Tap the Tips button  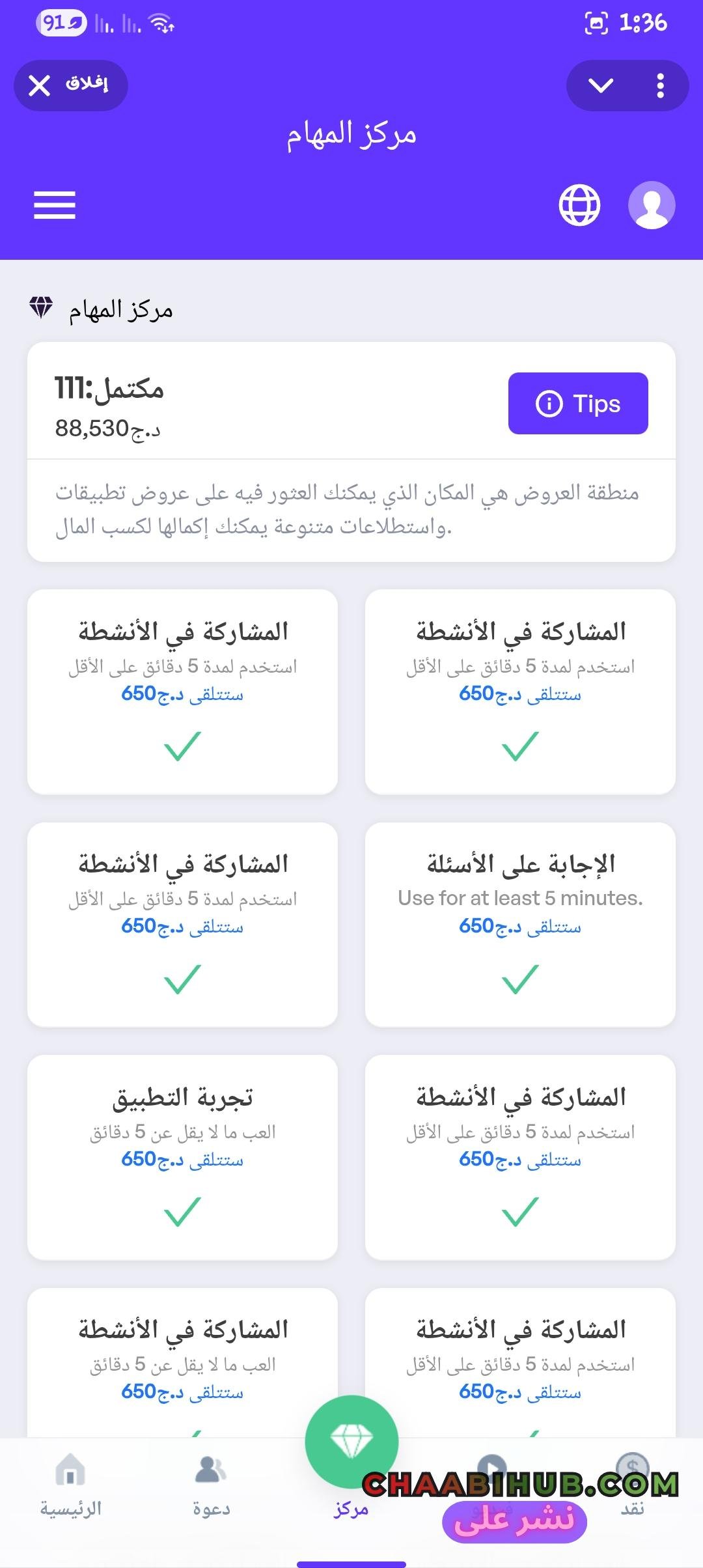pos(578,403)
